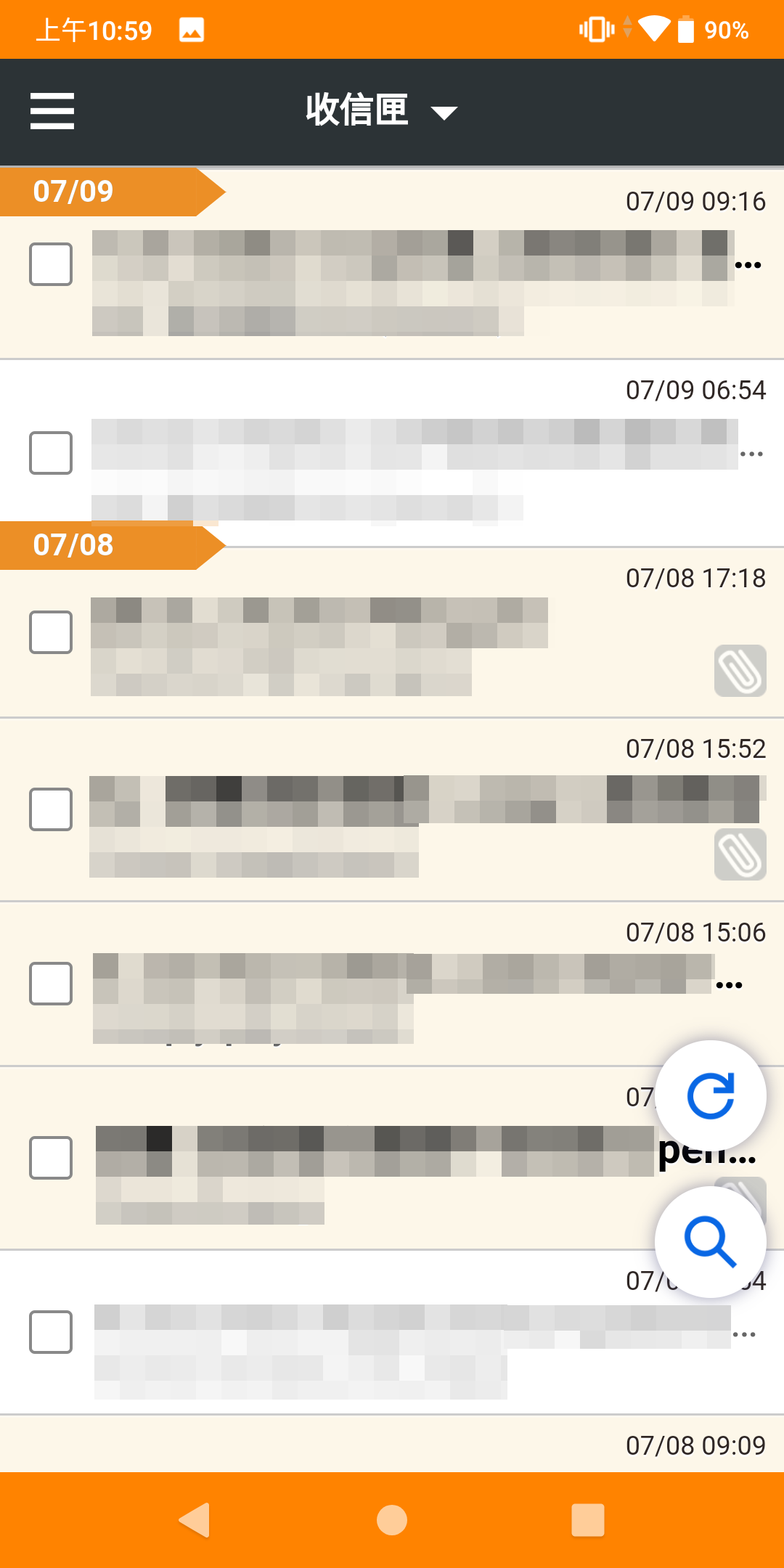
Task: Open the navigation drawer menu
Action: point(52,112)
